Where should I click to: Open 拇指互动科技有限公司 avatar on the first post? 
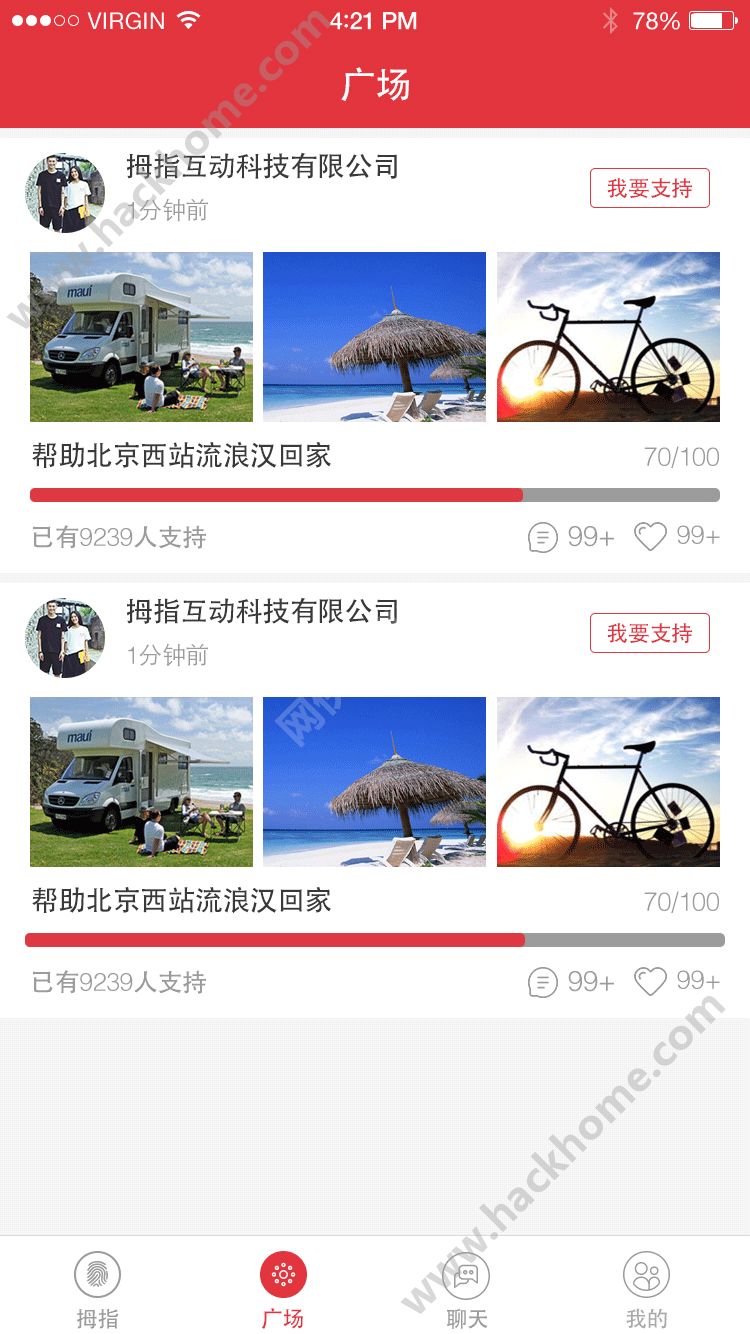[65, 193]
